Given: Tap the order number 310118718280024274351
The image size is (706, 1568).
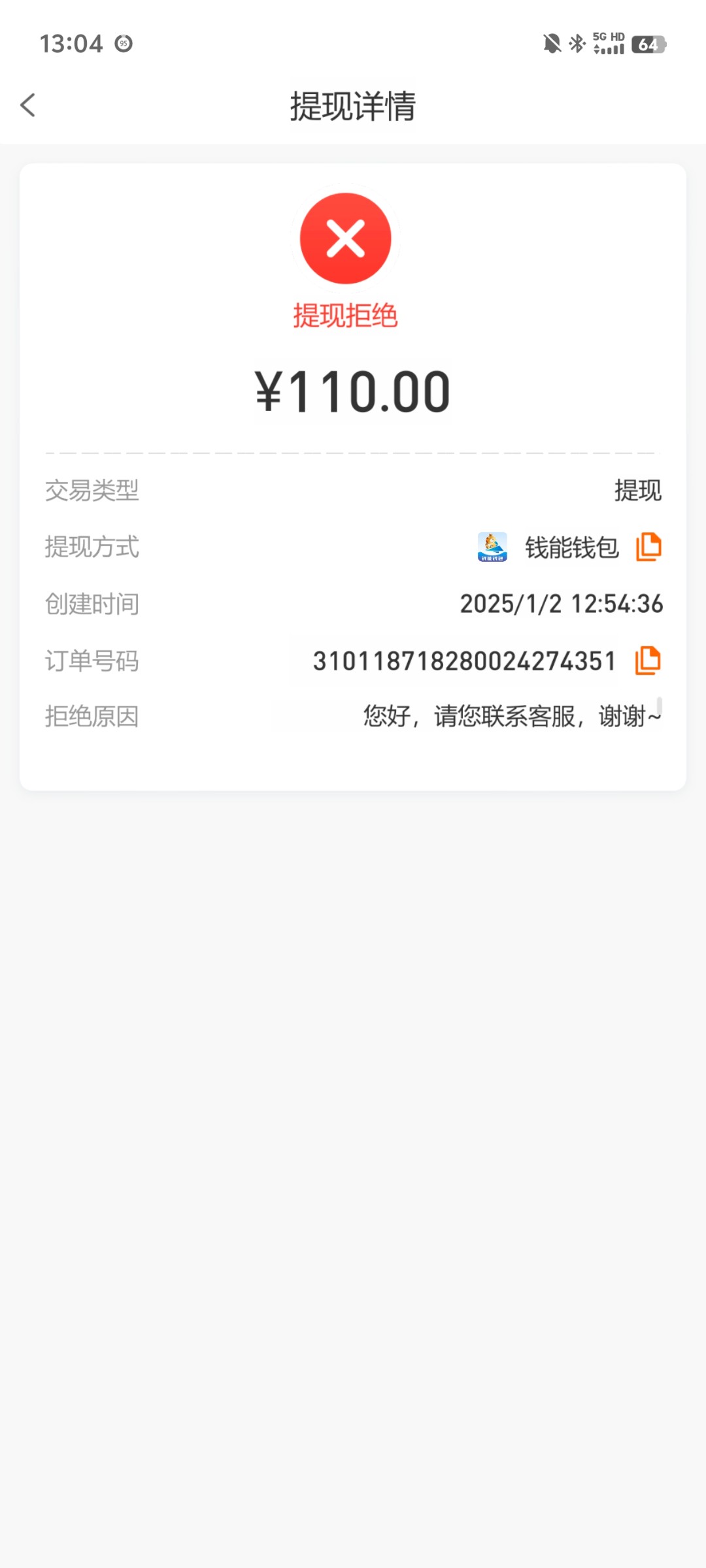Looking at the screenshot, I should tap(464, 660).
